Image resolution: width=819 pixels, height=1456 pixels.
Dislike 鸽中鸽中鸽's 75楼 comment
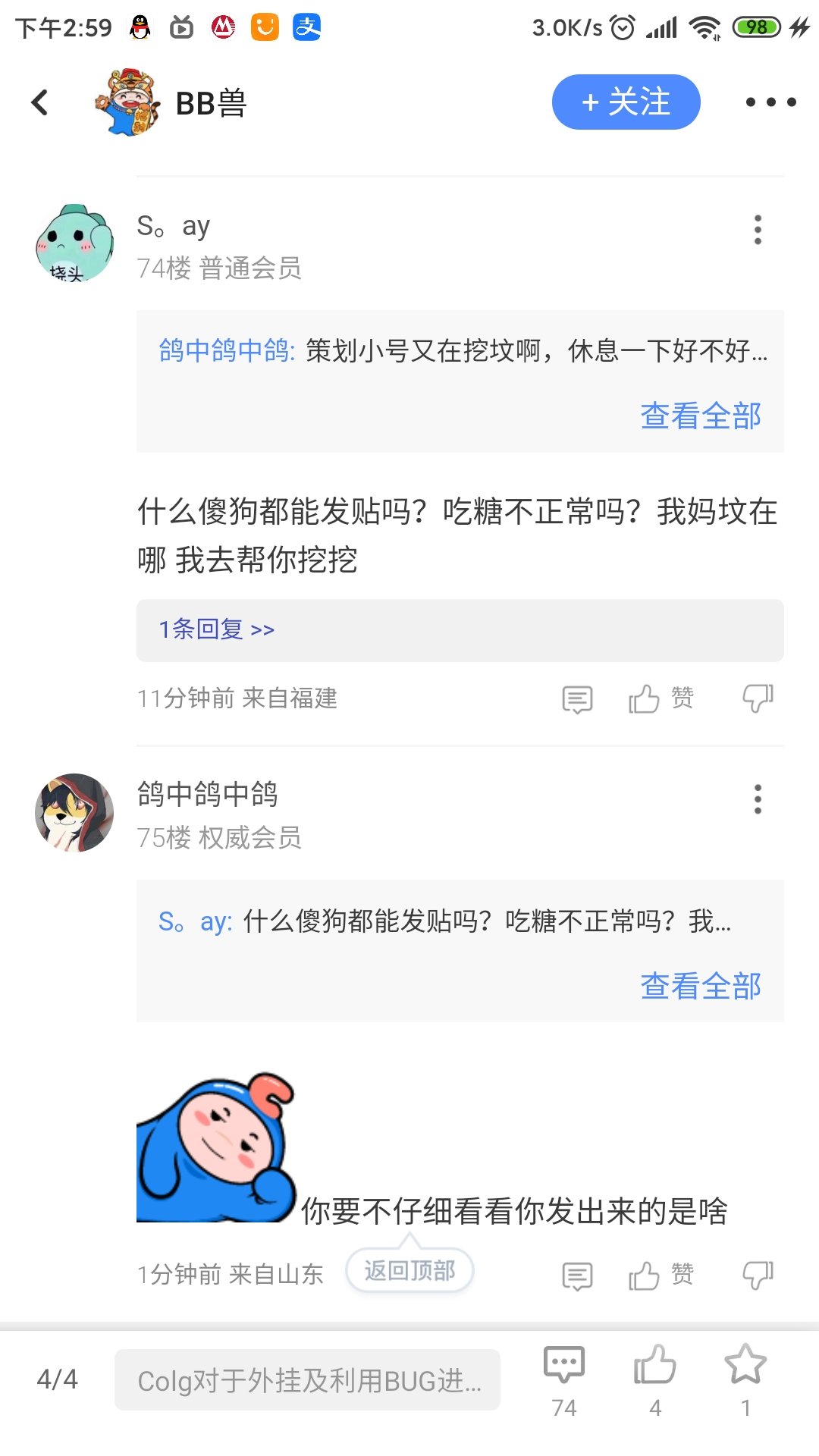(x=758, y=1276)
